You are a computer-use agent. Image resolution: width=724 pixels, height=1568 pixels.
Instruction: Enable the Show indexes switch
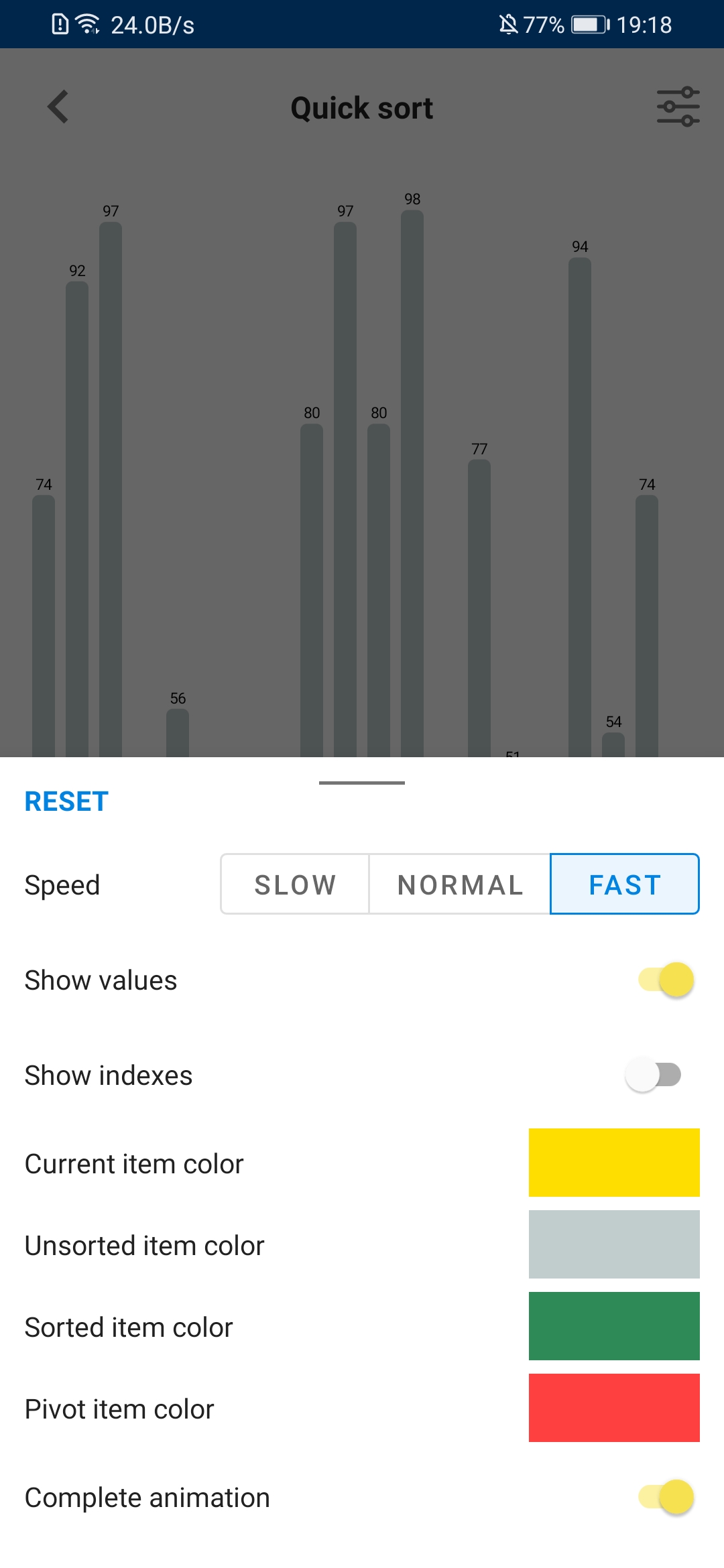[x=654, y=1075]
